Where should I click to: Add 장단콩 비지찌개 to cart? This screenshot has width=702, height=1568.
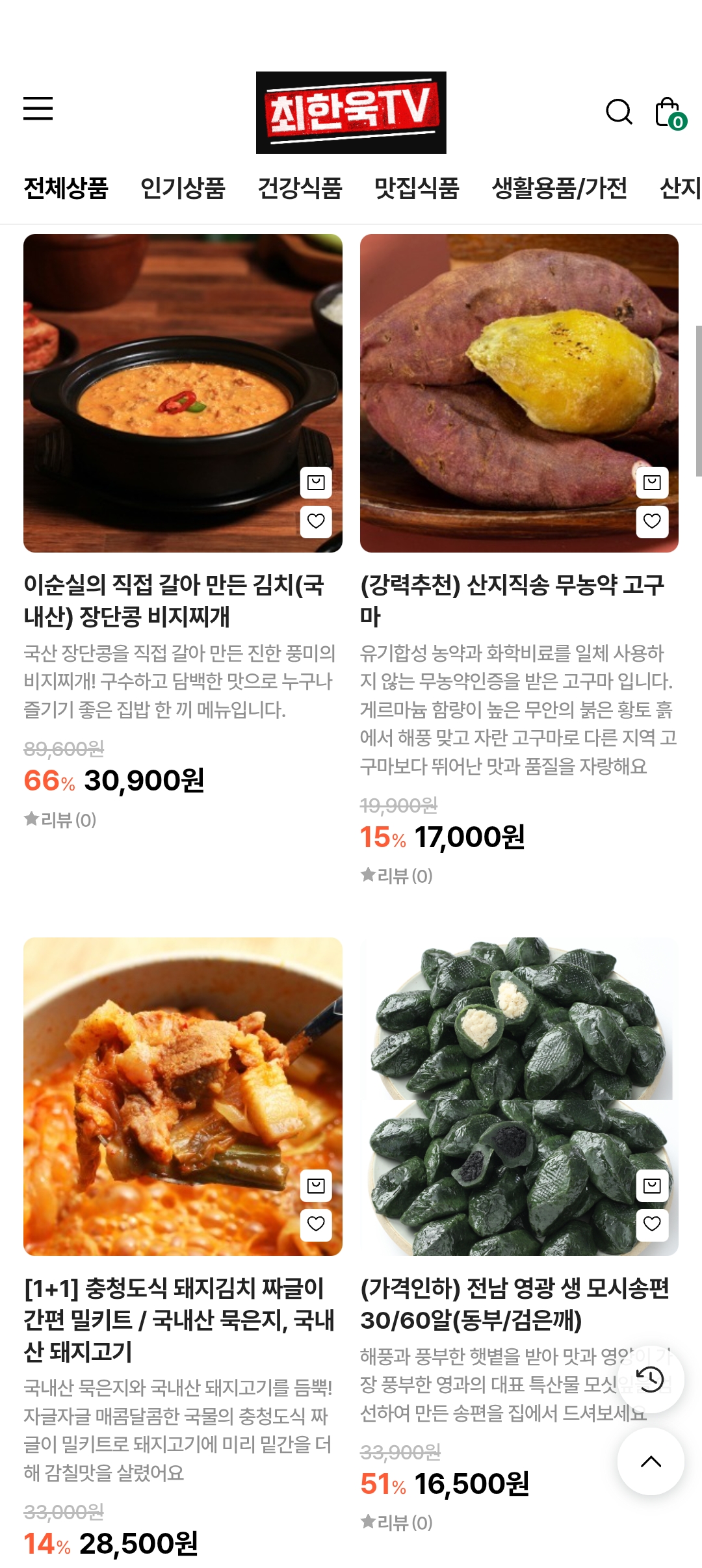point(316,482)
